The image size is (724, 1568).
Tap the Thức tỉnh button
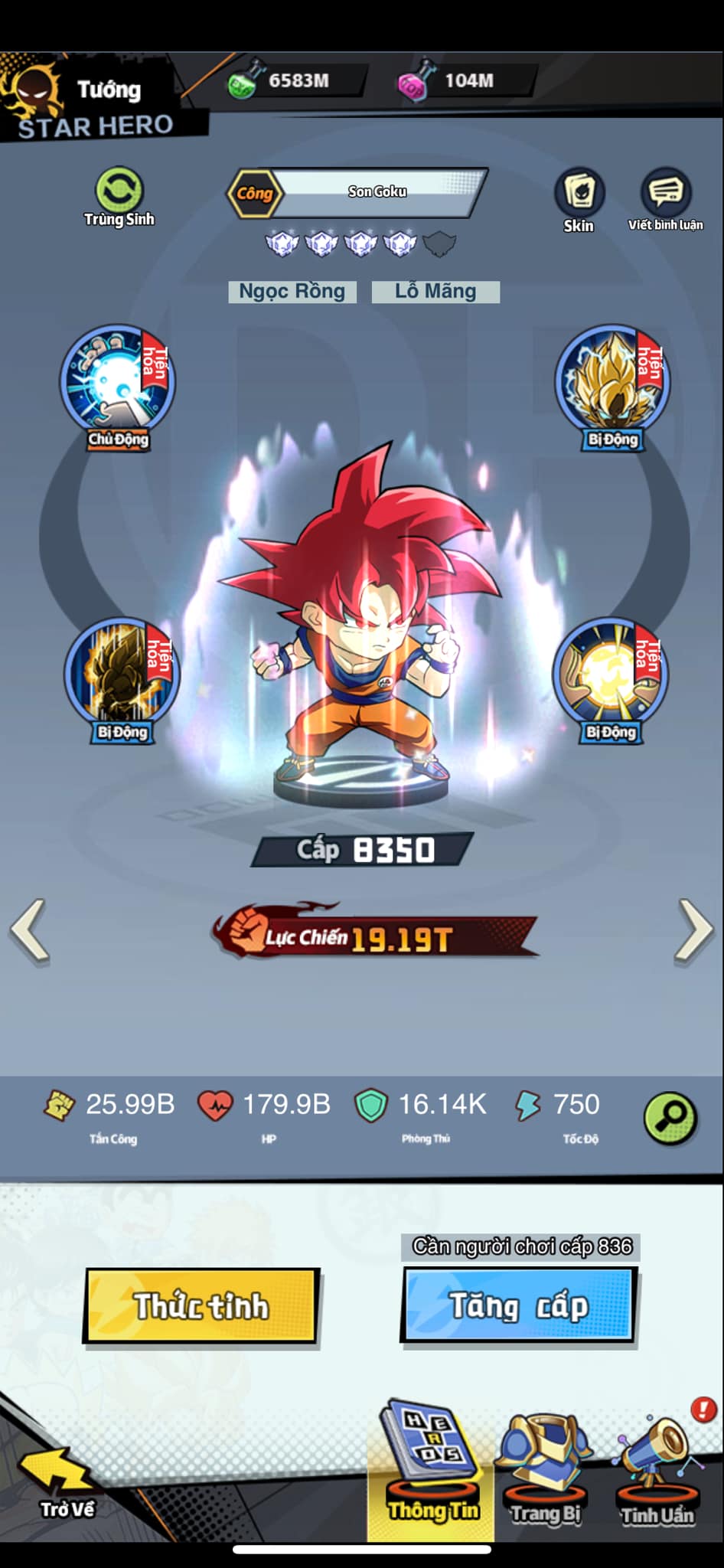(x=201, y=1305)
